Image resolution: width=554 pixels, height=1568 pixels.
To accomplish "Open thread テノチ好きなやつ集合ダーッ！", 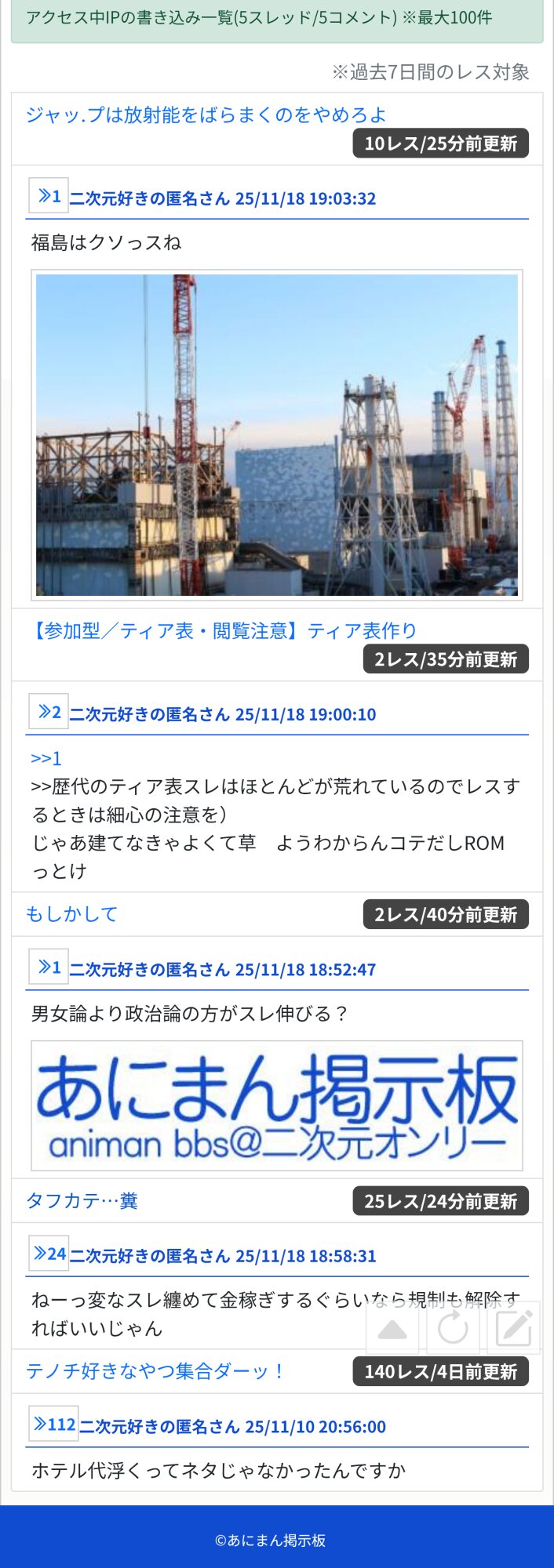I will click(155, 1371).
